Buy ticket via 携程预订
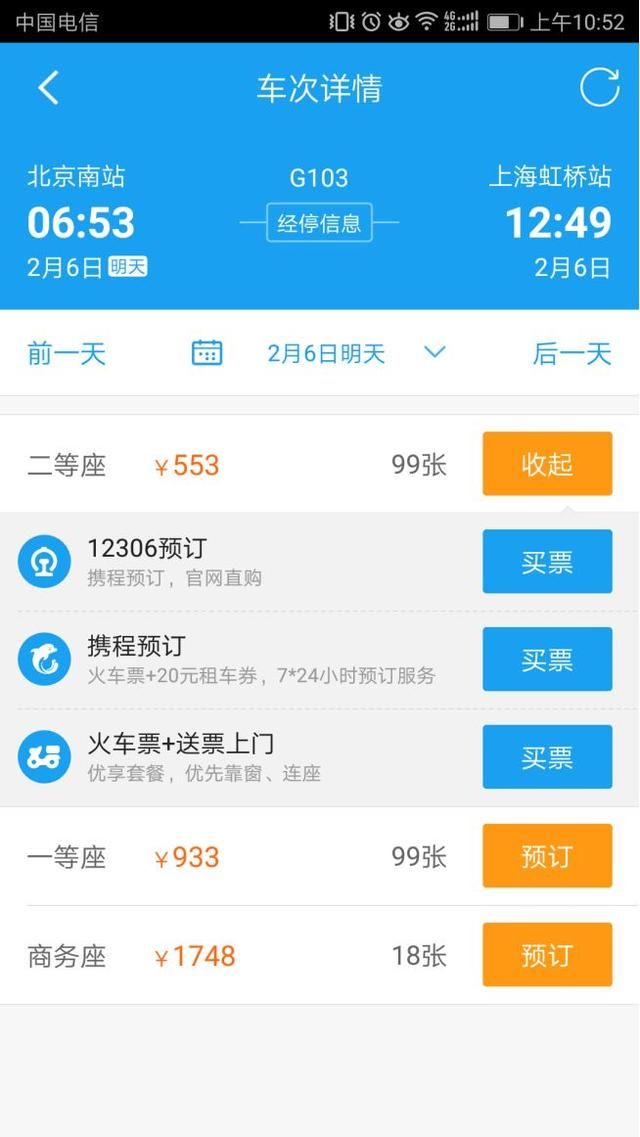The width and height of the screenshot is (640, 1137). (547, 659)
